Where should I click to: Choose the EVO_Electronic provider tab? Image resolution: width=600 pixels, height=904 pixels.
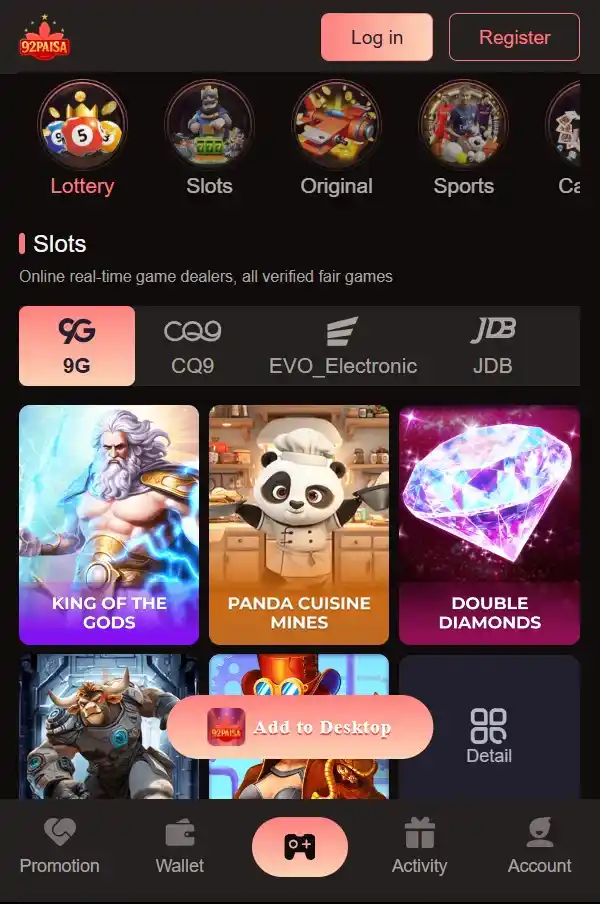coord(343,346)
